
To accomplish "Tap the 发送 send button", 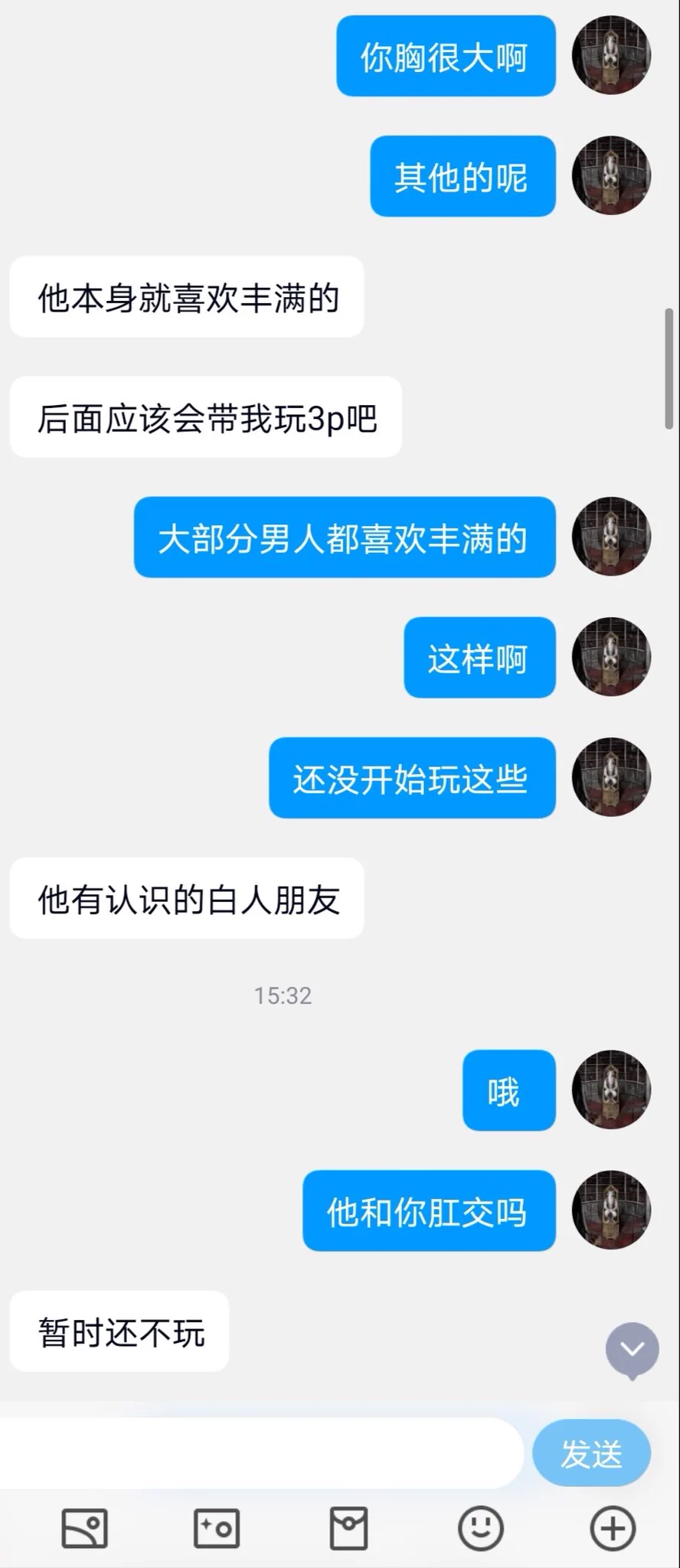I will click(x=591, y=1453).
